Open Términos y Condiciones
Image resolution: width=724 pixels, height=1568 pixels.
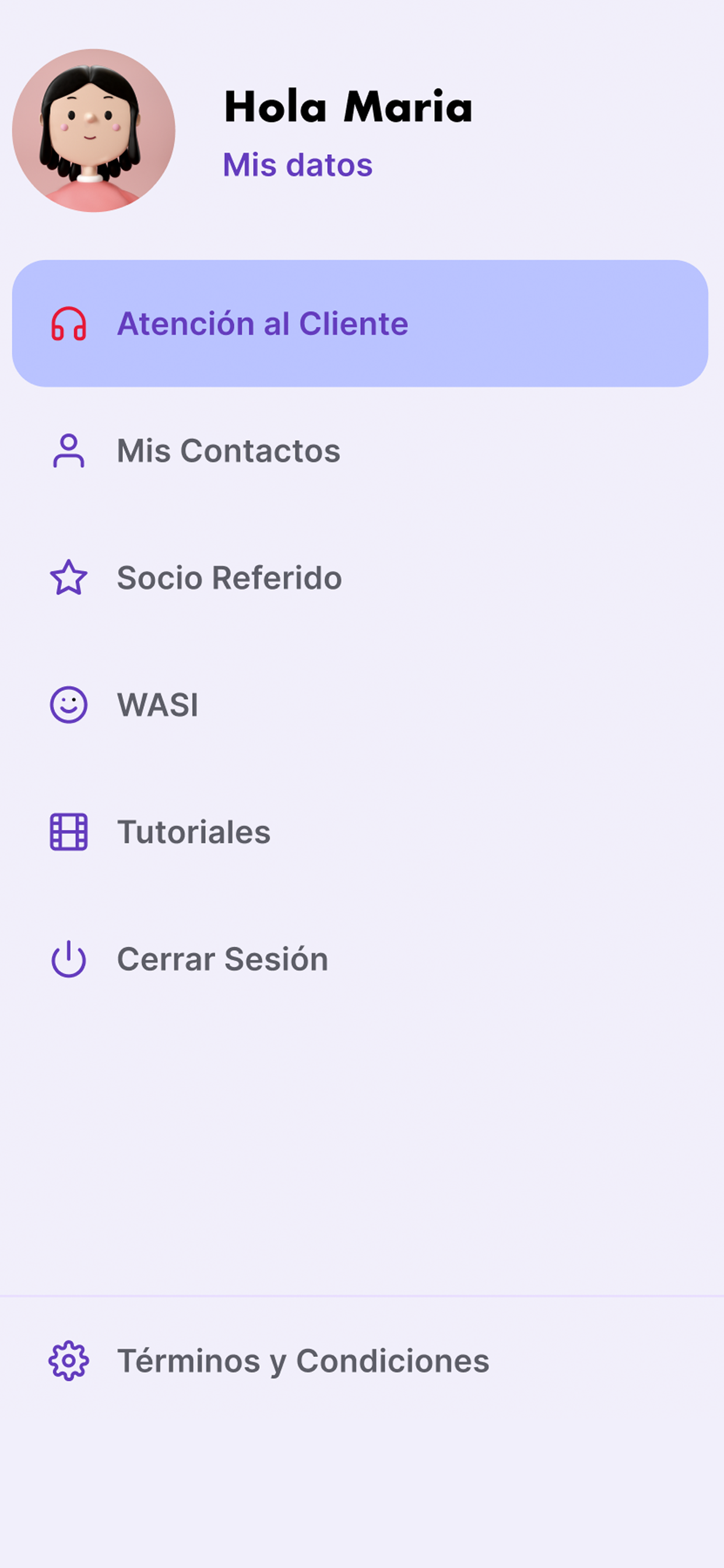coord(360,1360)
